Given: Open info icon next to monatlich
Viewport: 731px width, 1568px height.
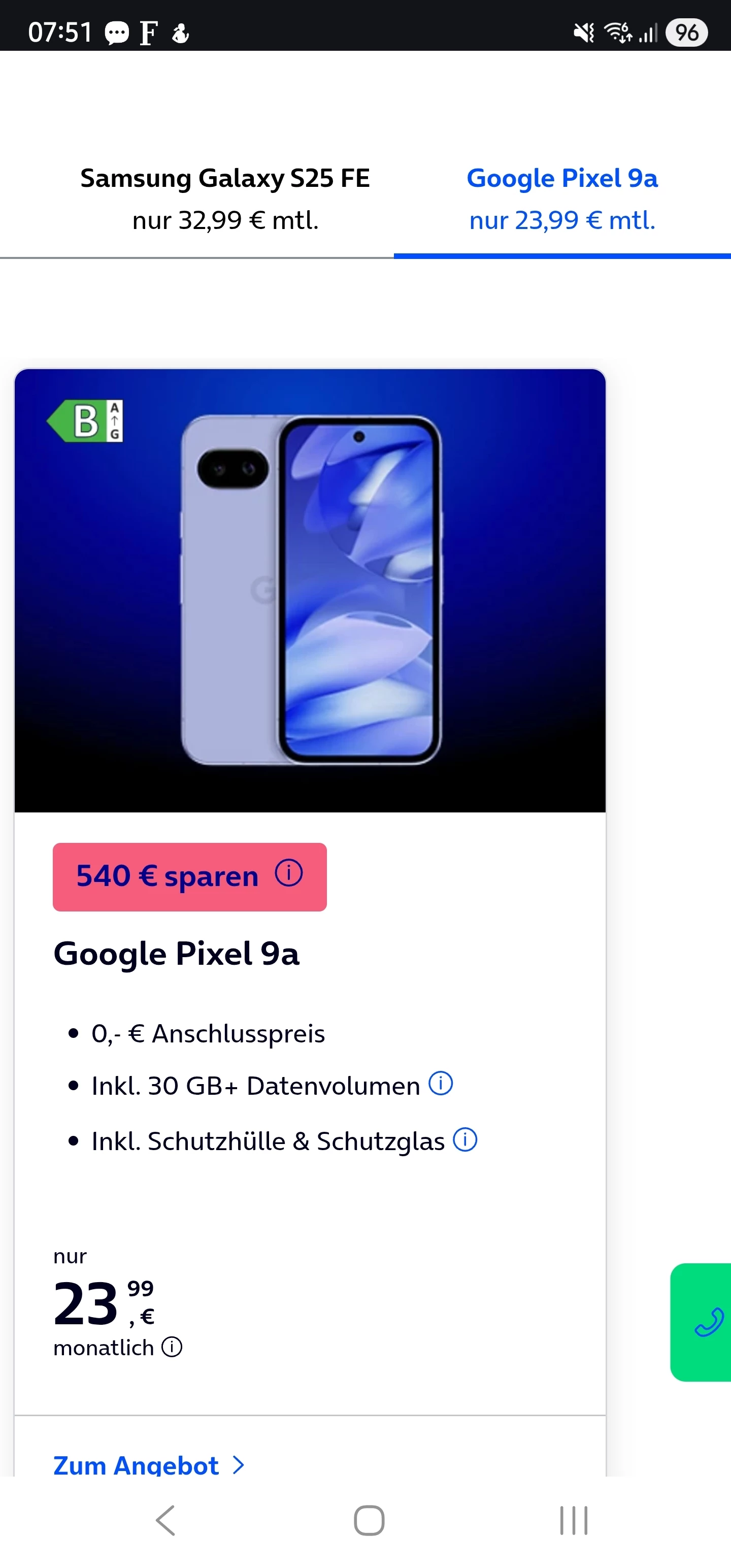Looking at the screenshot, I should 172,1347.
